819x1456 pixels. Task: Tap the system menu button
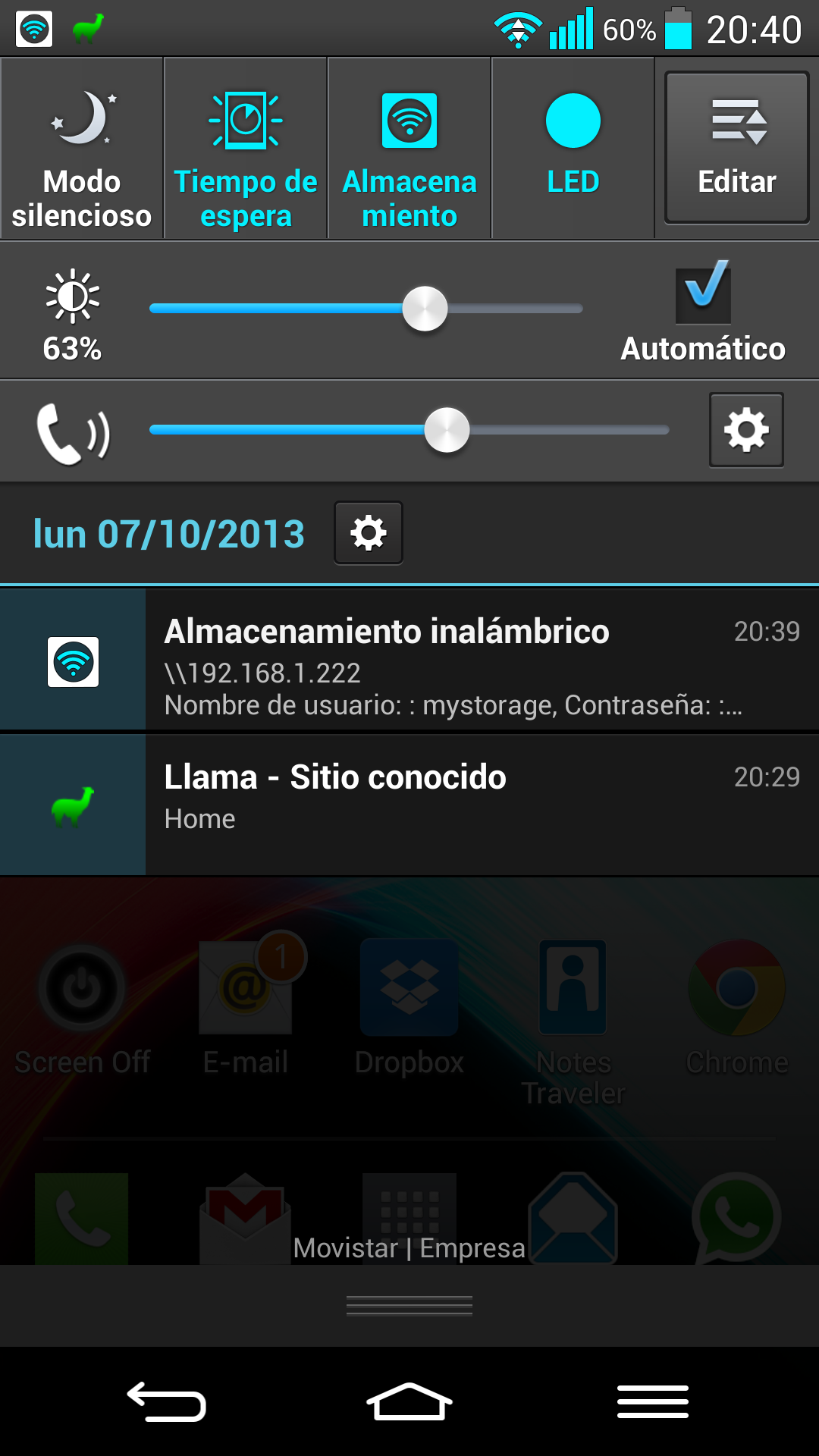click(652, 1401)
